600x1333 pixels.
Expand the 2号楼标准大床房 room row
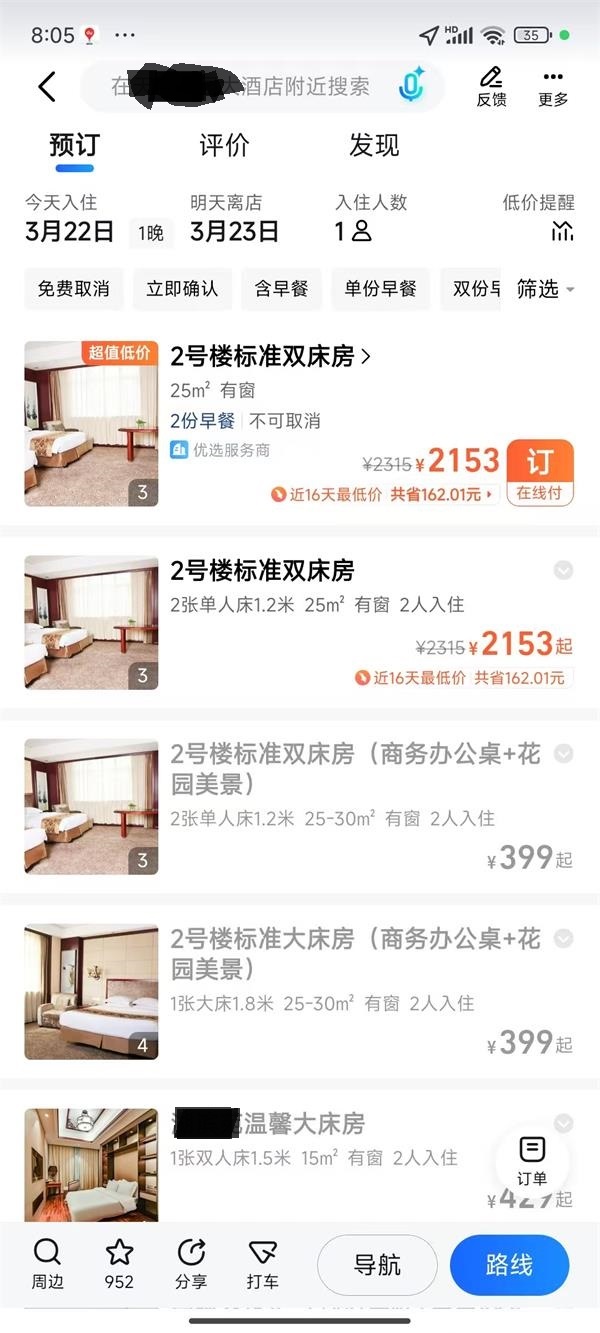[x=563, y=939]
